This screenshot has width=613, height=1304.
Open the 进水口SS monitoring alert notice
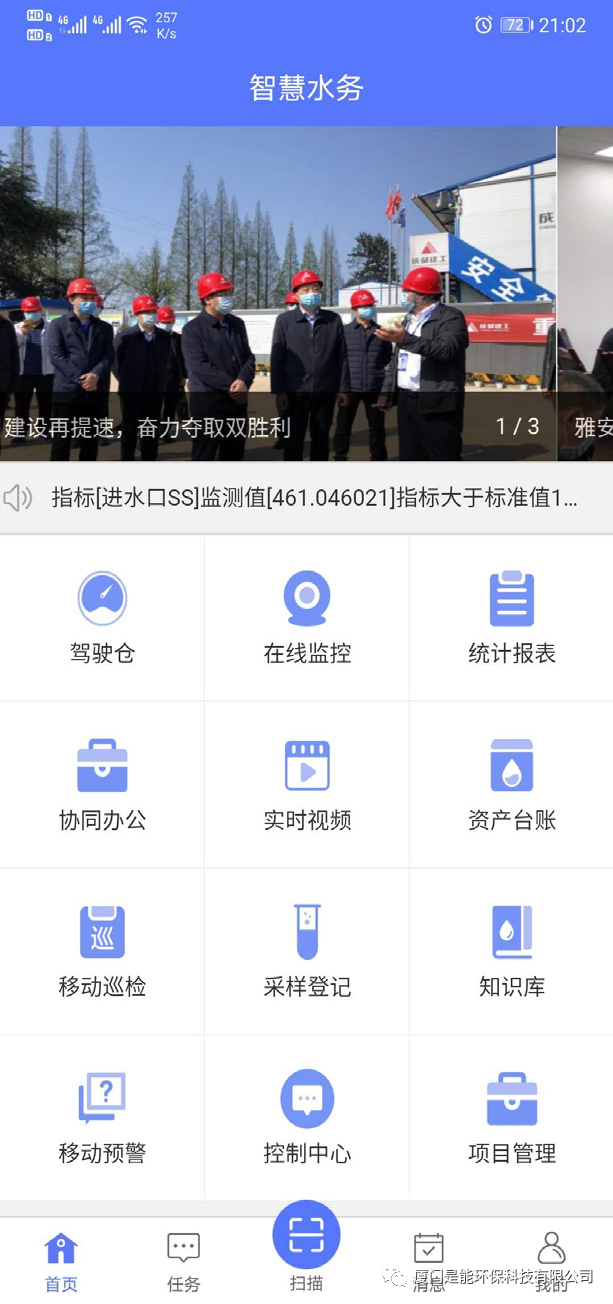point(314,497)
